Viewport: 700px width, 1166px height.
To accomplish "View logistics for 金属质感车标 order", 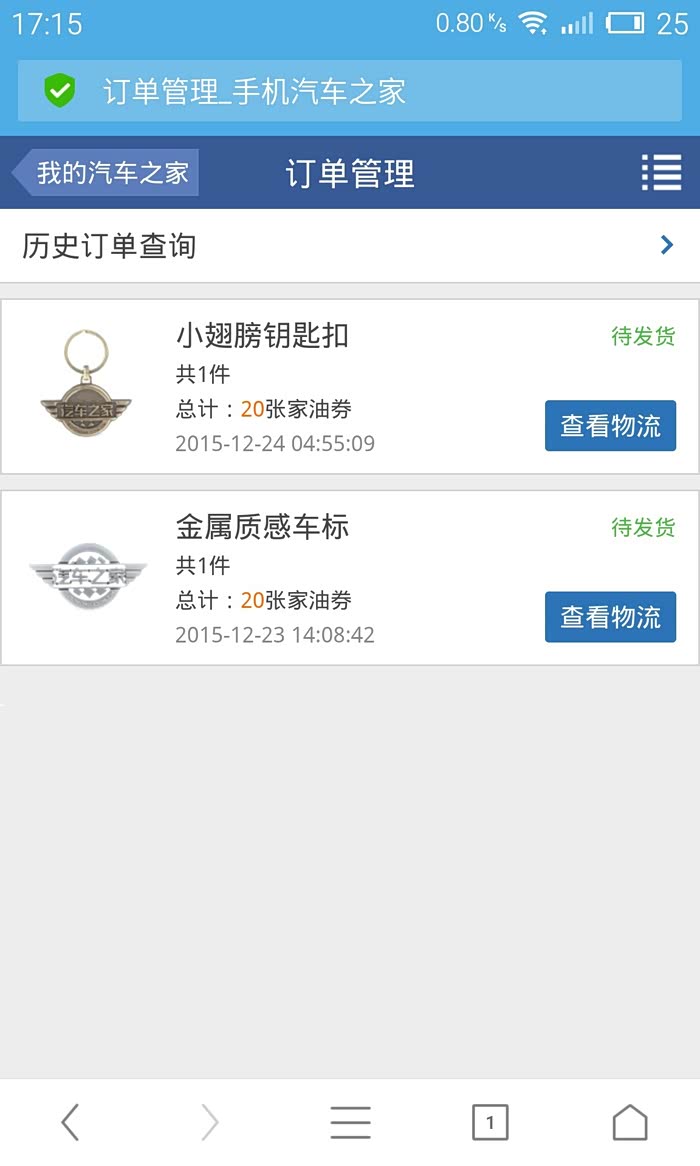I will click(610, 617).
